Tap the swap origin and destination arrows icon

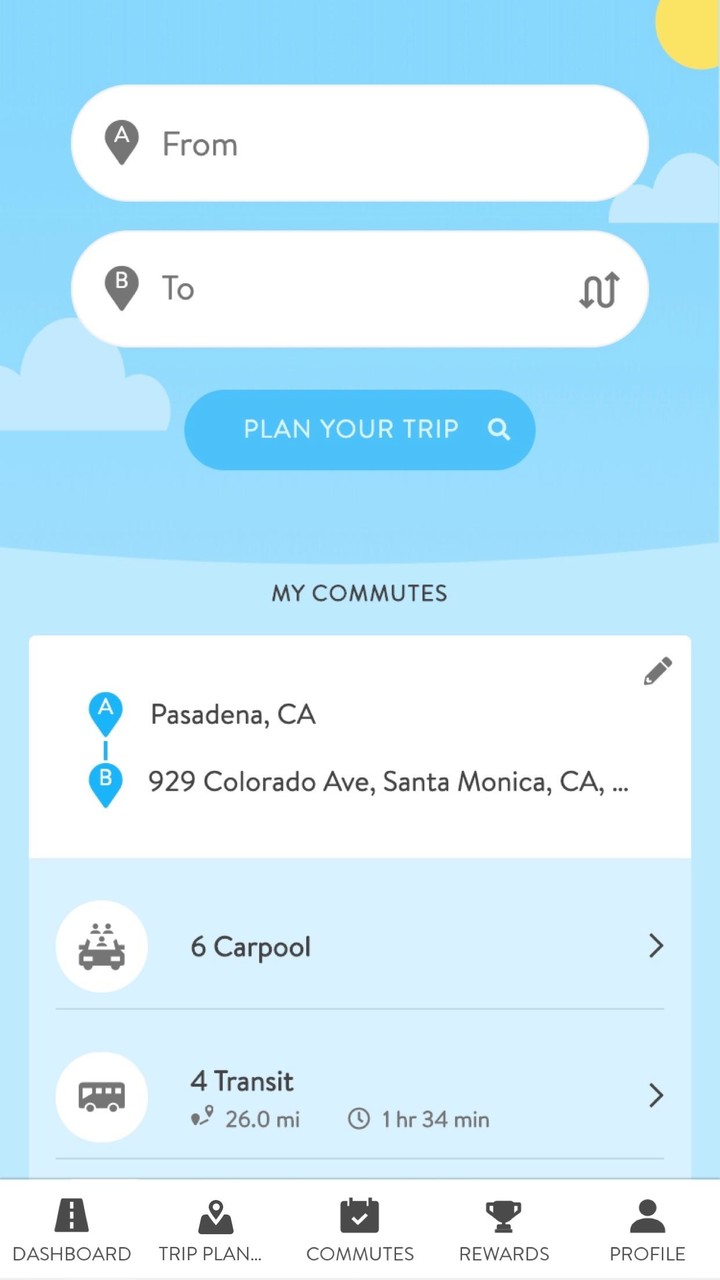598,289
